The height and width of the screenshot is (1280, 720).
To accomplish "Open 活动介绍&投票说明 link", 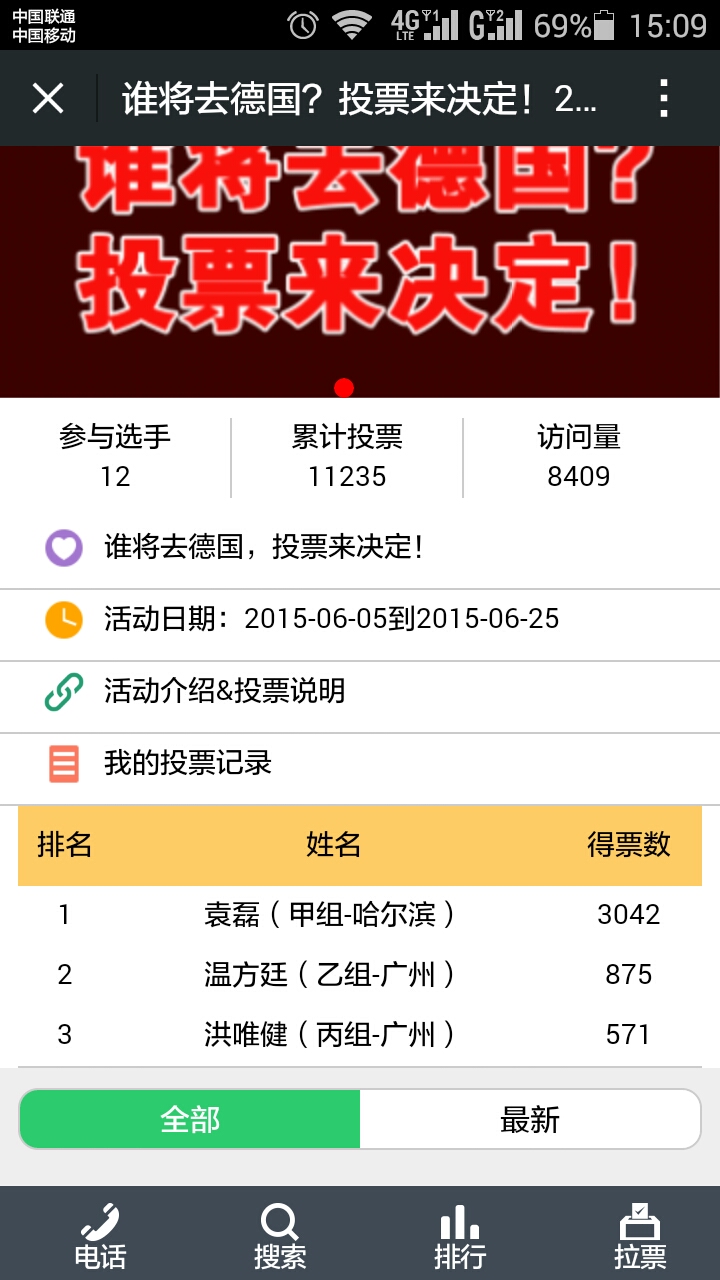I will pyautogui.click(x=225, y=691).
